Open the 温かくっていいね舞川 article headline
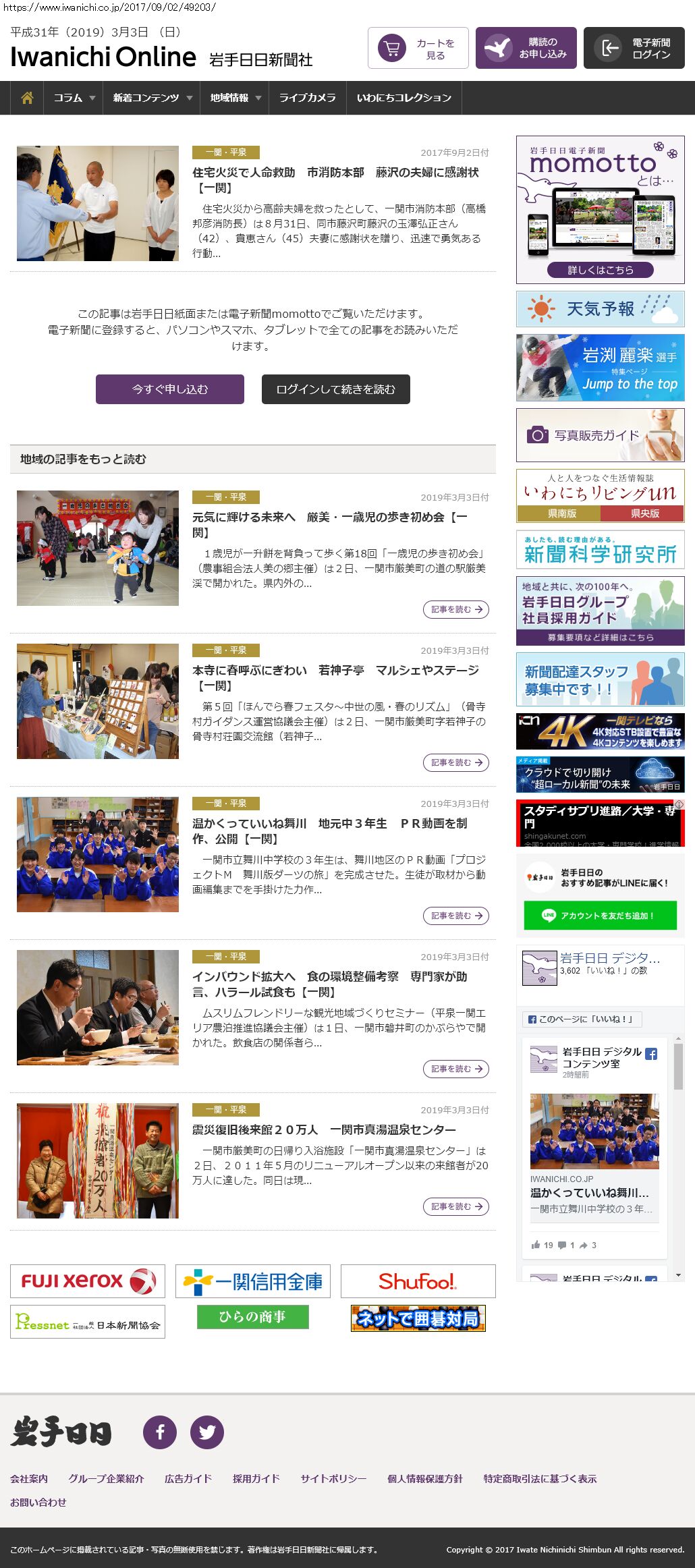 pyautogui.click(x=329, y=831)
